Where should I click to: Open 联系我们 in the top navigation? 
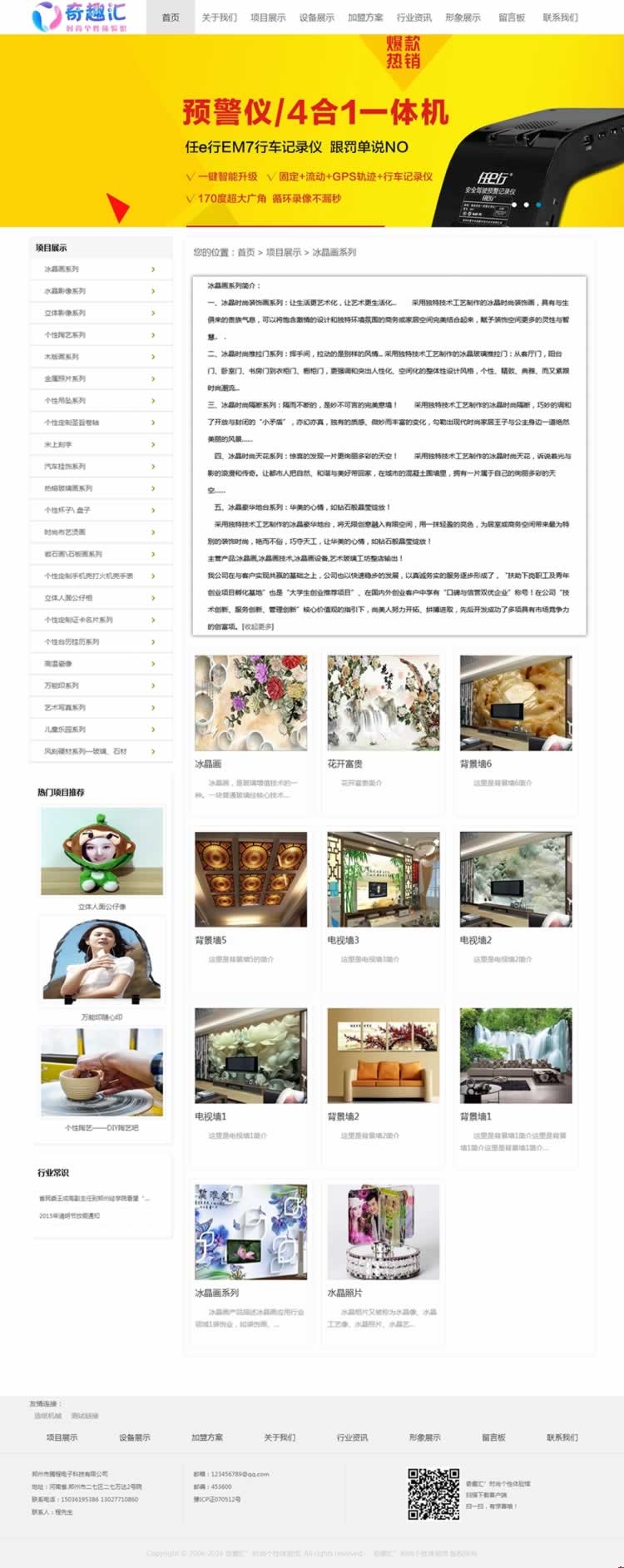[x=560, y=17]
